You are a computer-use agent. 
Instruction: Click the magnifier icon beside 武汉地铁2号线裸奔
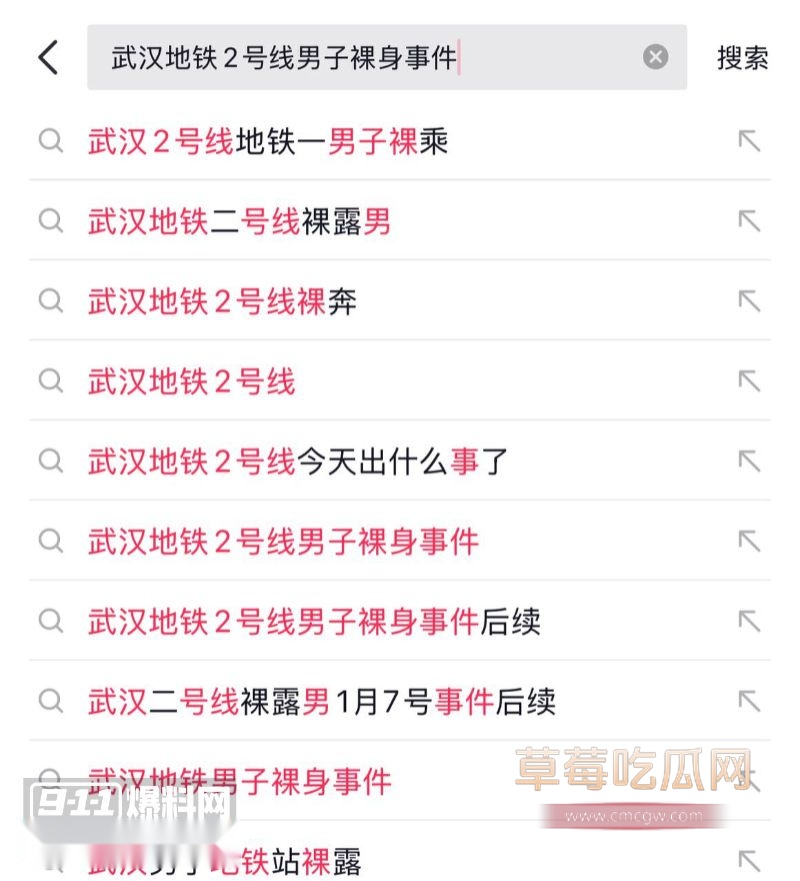51,301
